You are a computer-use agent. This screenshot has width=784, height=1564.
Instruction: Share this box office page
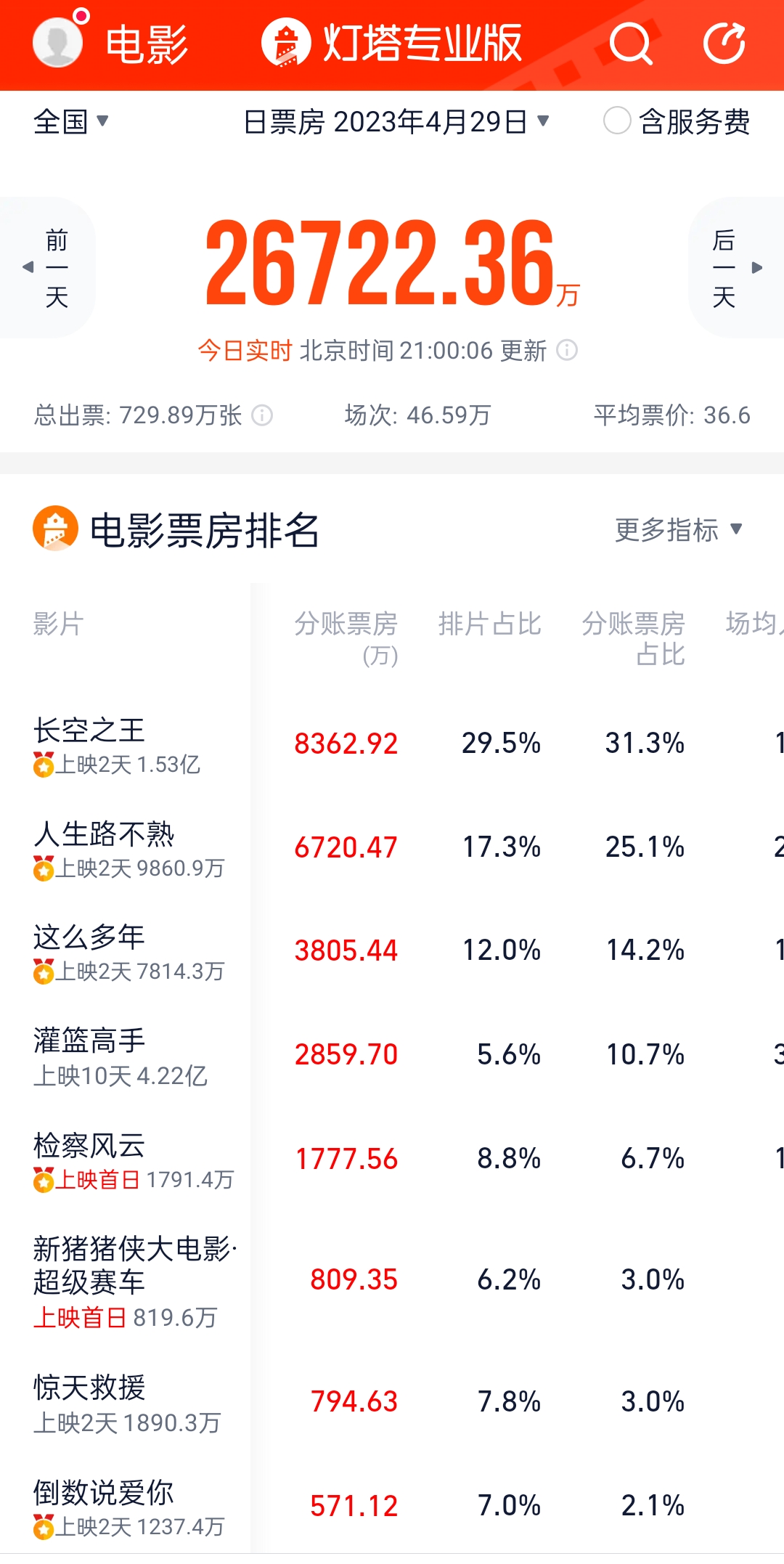coord(724,44)
